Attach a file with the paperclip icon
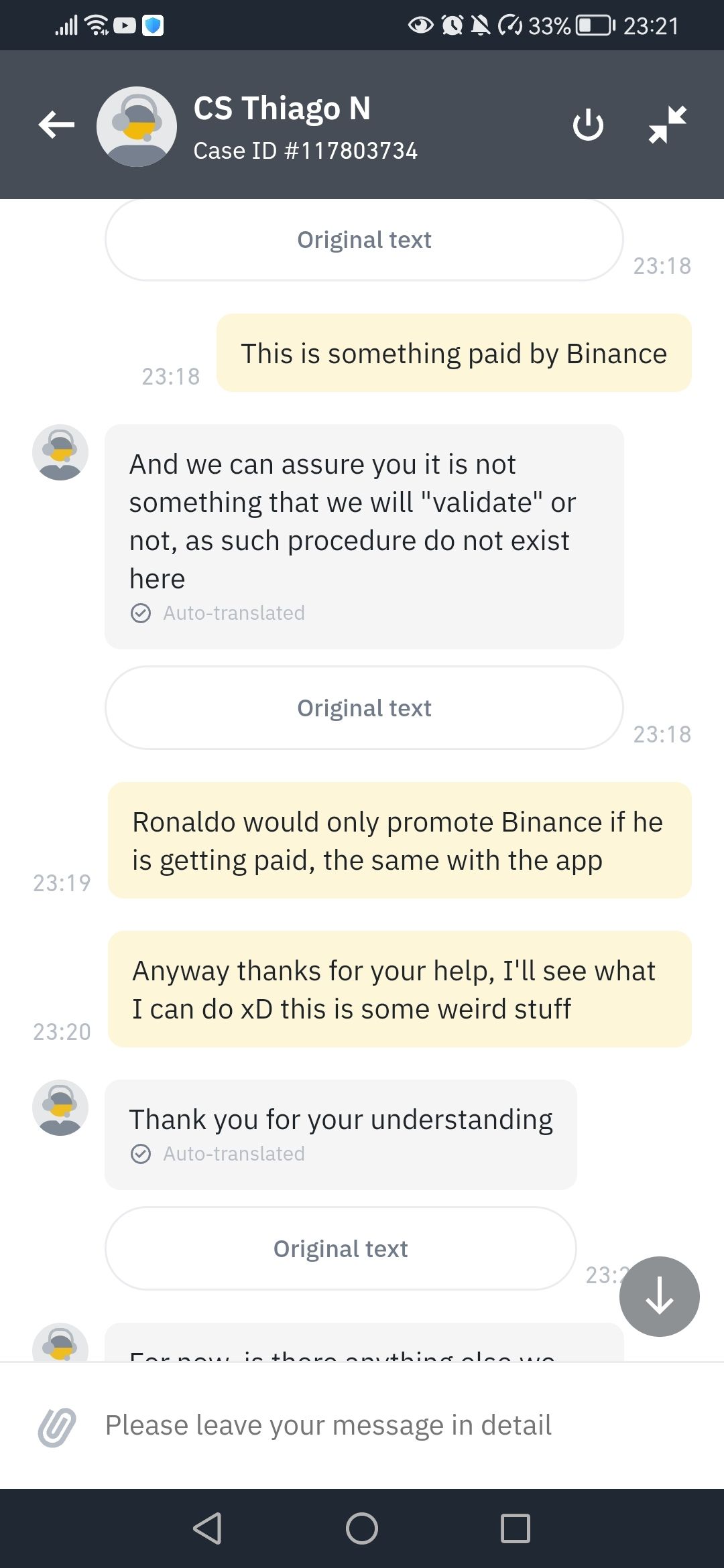The height and width of the screenshot is (1568, 724). pyautogui.click(x=57, y=1427)
